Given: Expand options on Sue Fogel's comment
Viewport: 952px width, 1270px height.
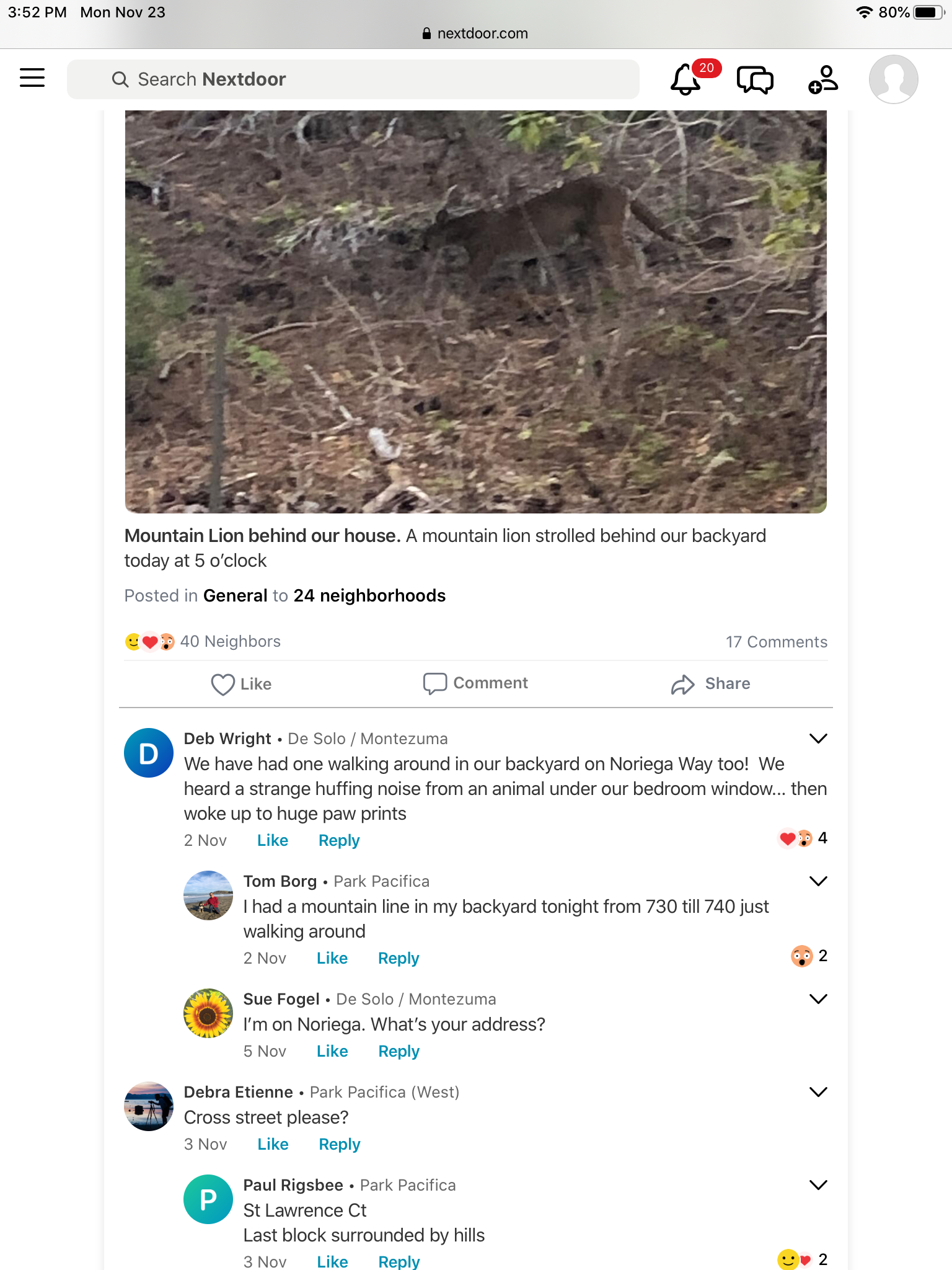Looking at the screenshot, I should (x=818, y=999).
